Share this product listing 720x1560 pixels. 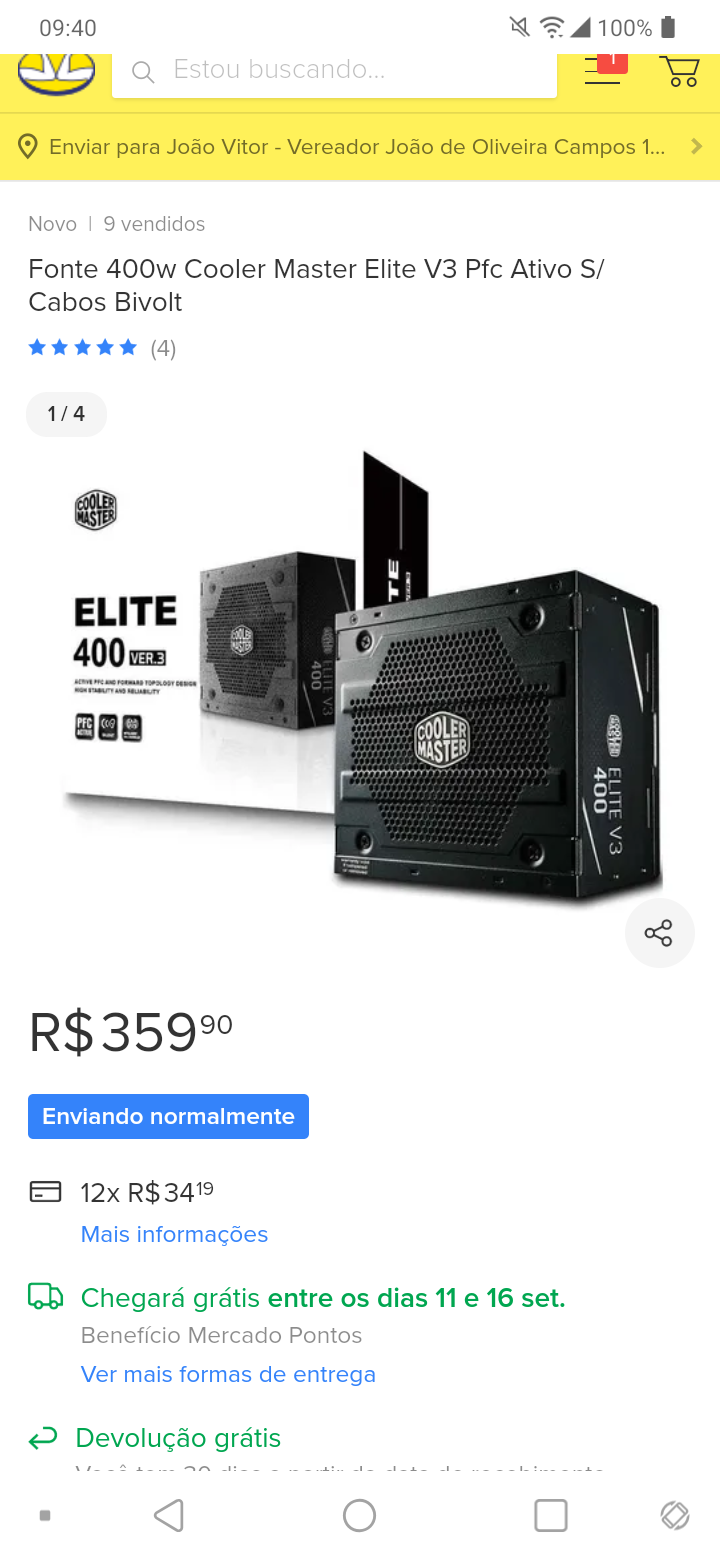[x=659, y=933]
